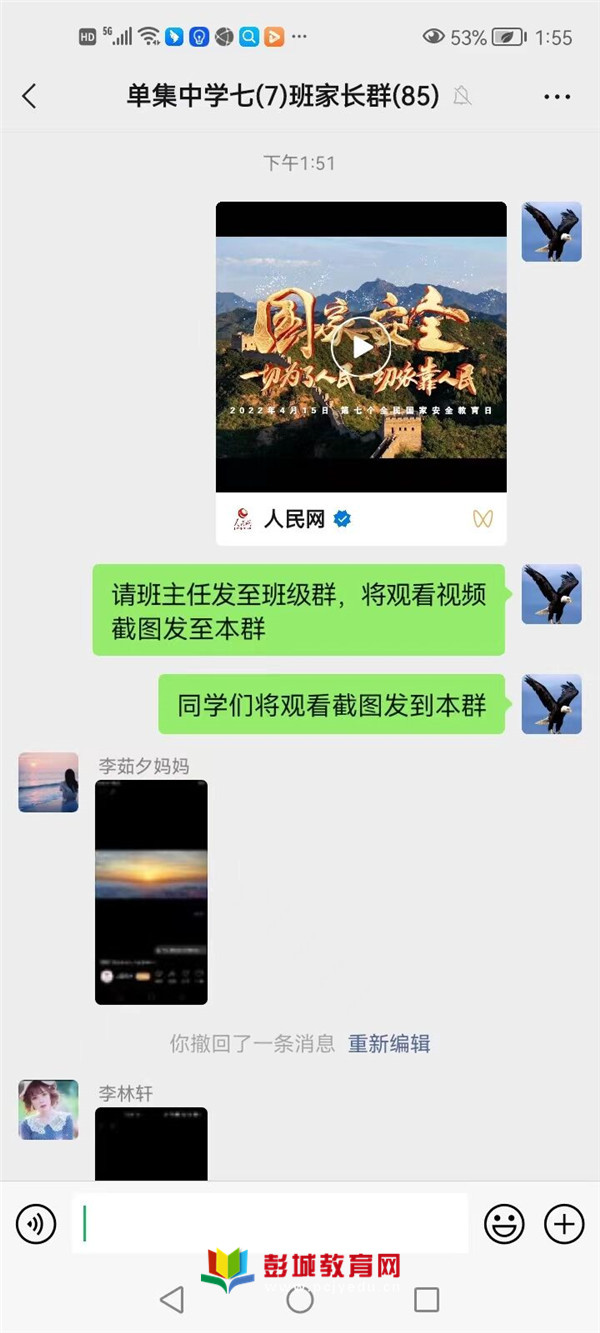Open the screenshot sent by 李茹夕妈妈
600x1333 pixels.
tap(151, 892)
